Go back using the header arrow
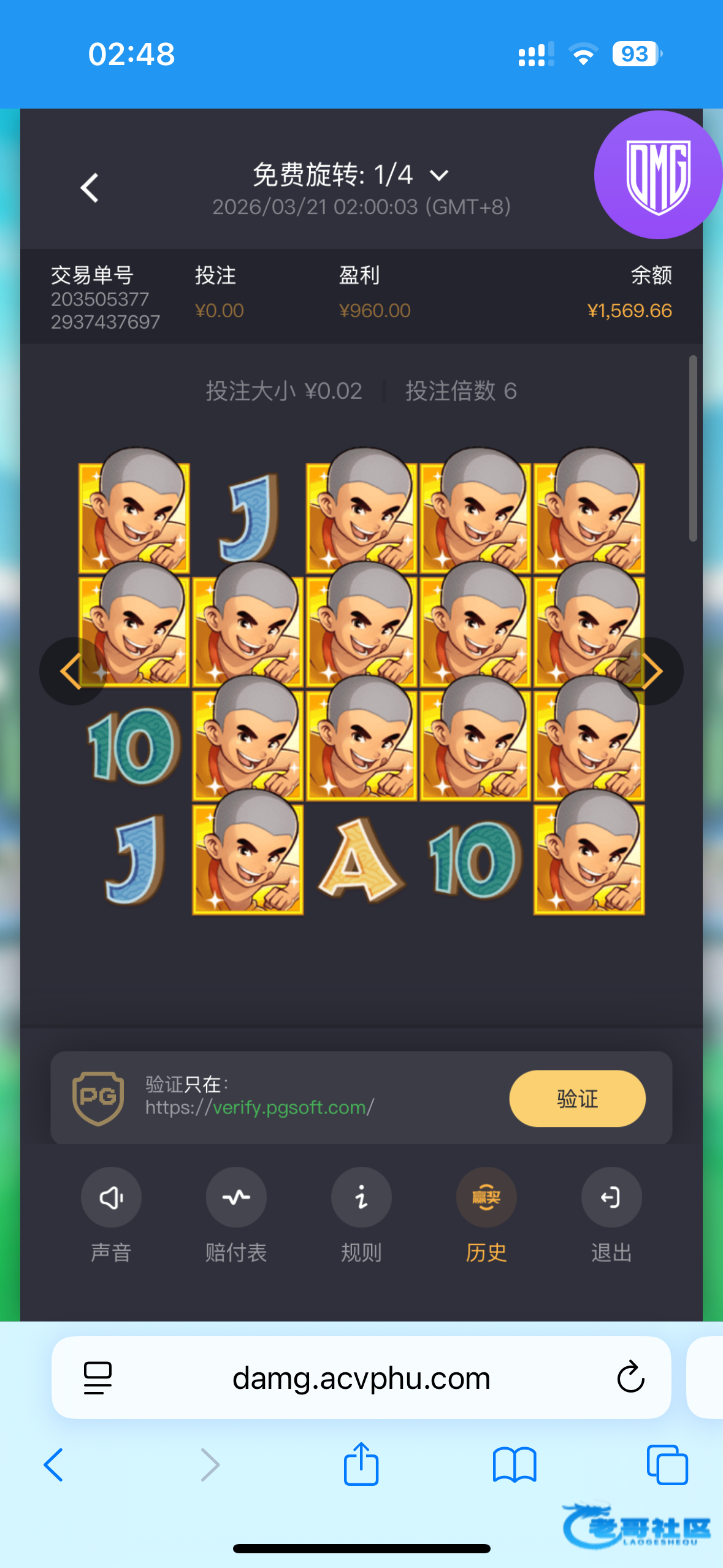 [90, 188]
